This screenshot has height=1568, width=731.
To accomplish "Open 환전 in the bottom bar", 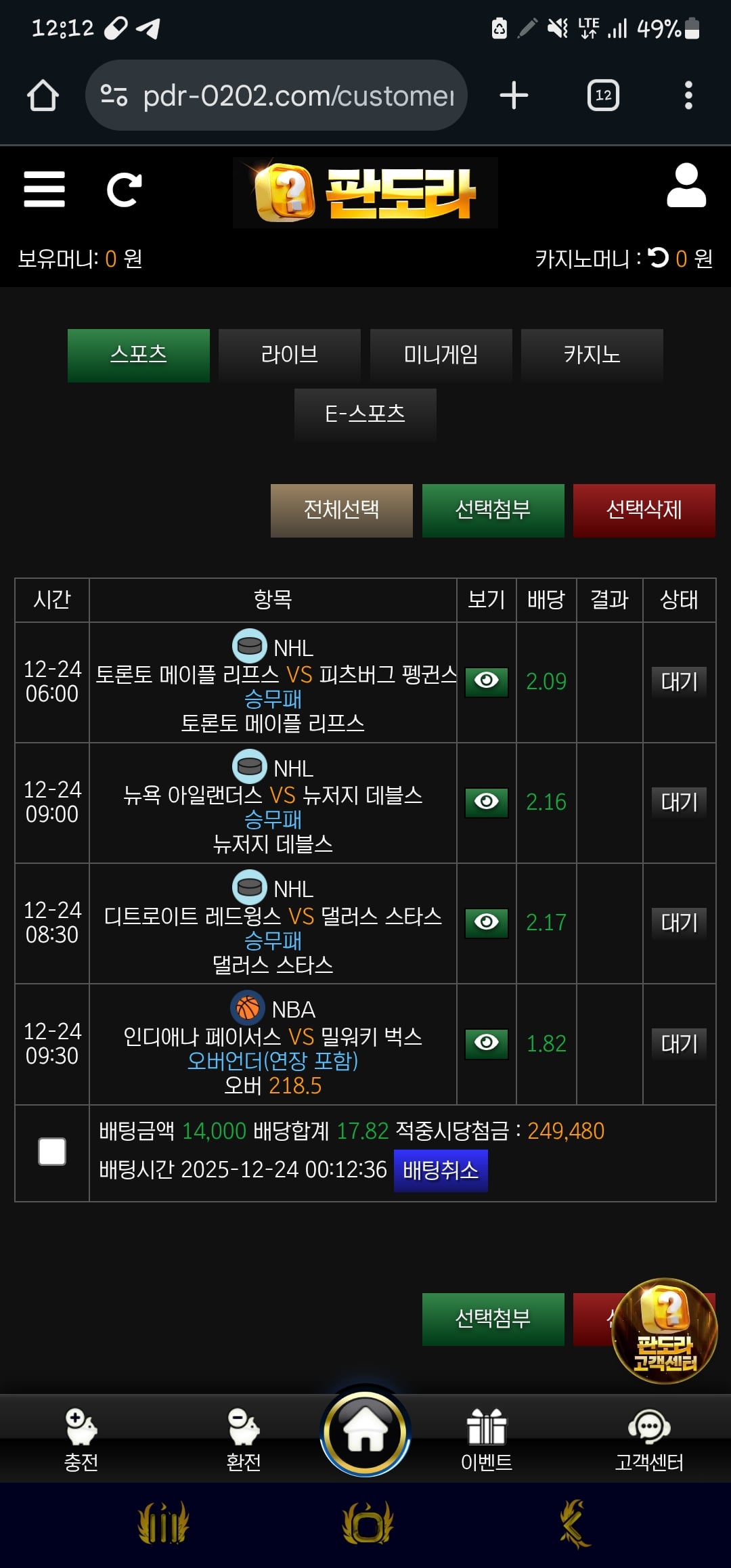I will click(x=244, y=1438).
